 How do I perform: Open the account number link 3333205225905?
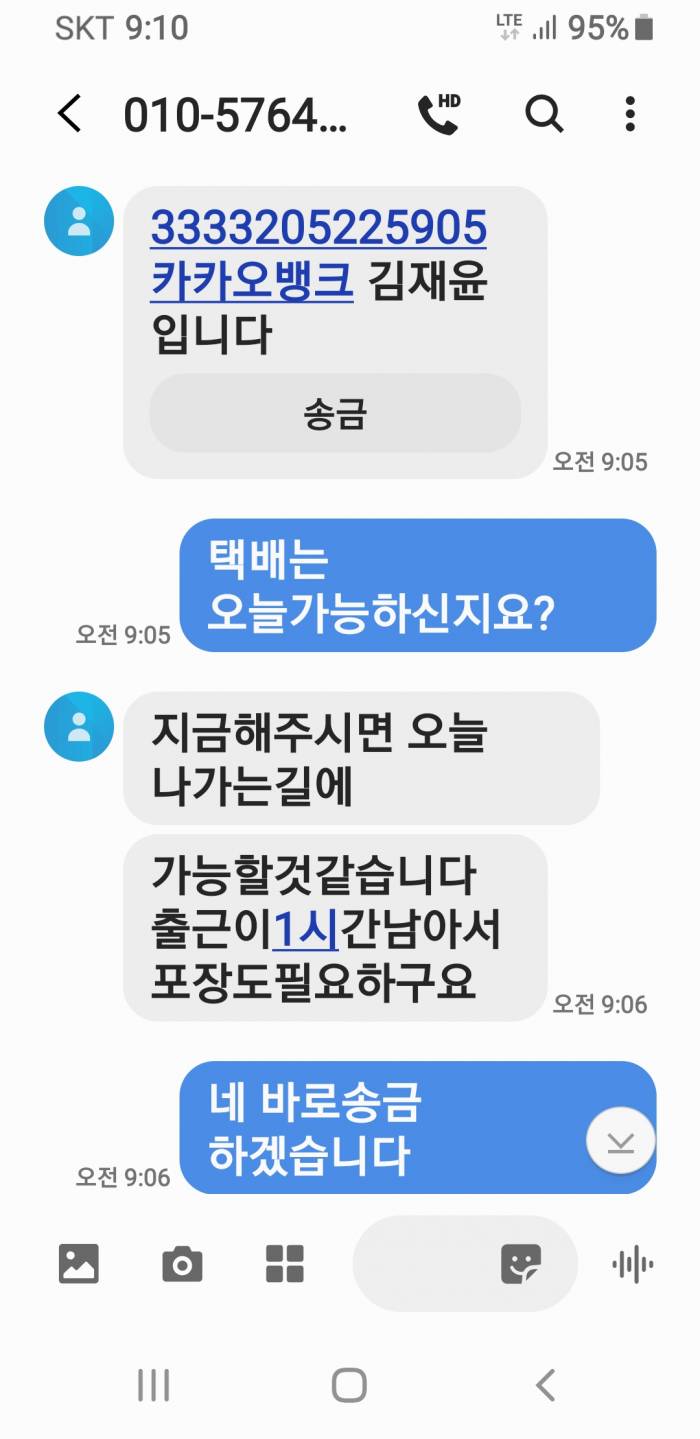coord(318,228)
